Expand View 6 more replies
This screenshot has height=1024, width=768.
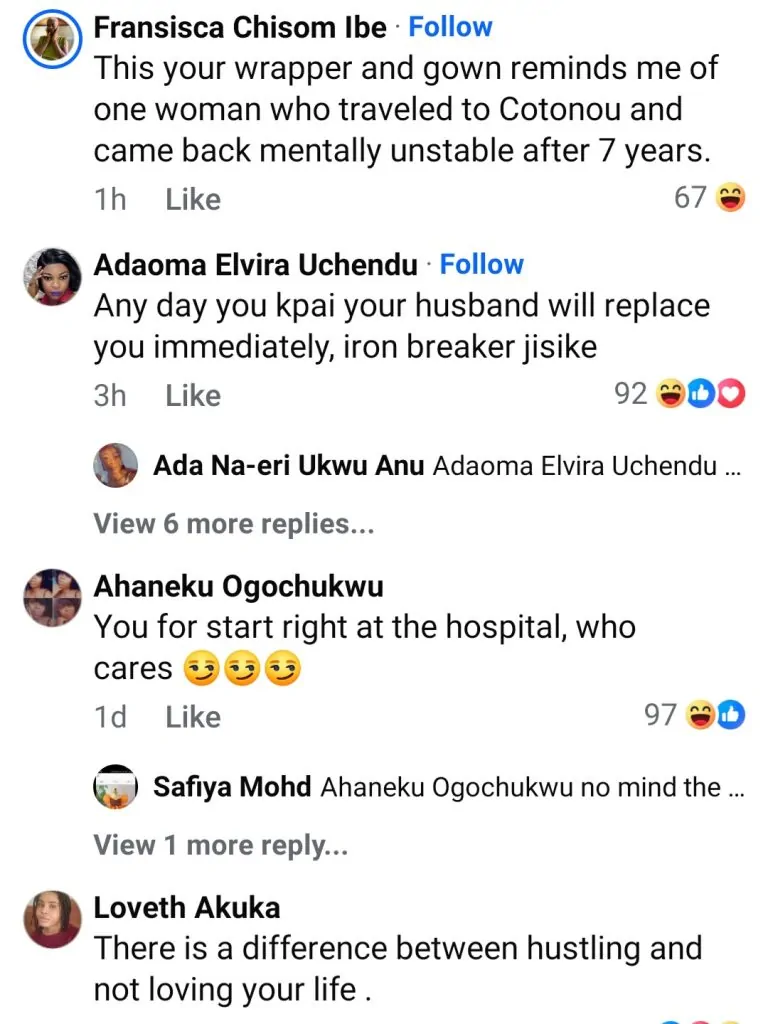tap(234, 523)
